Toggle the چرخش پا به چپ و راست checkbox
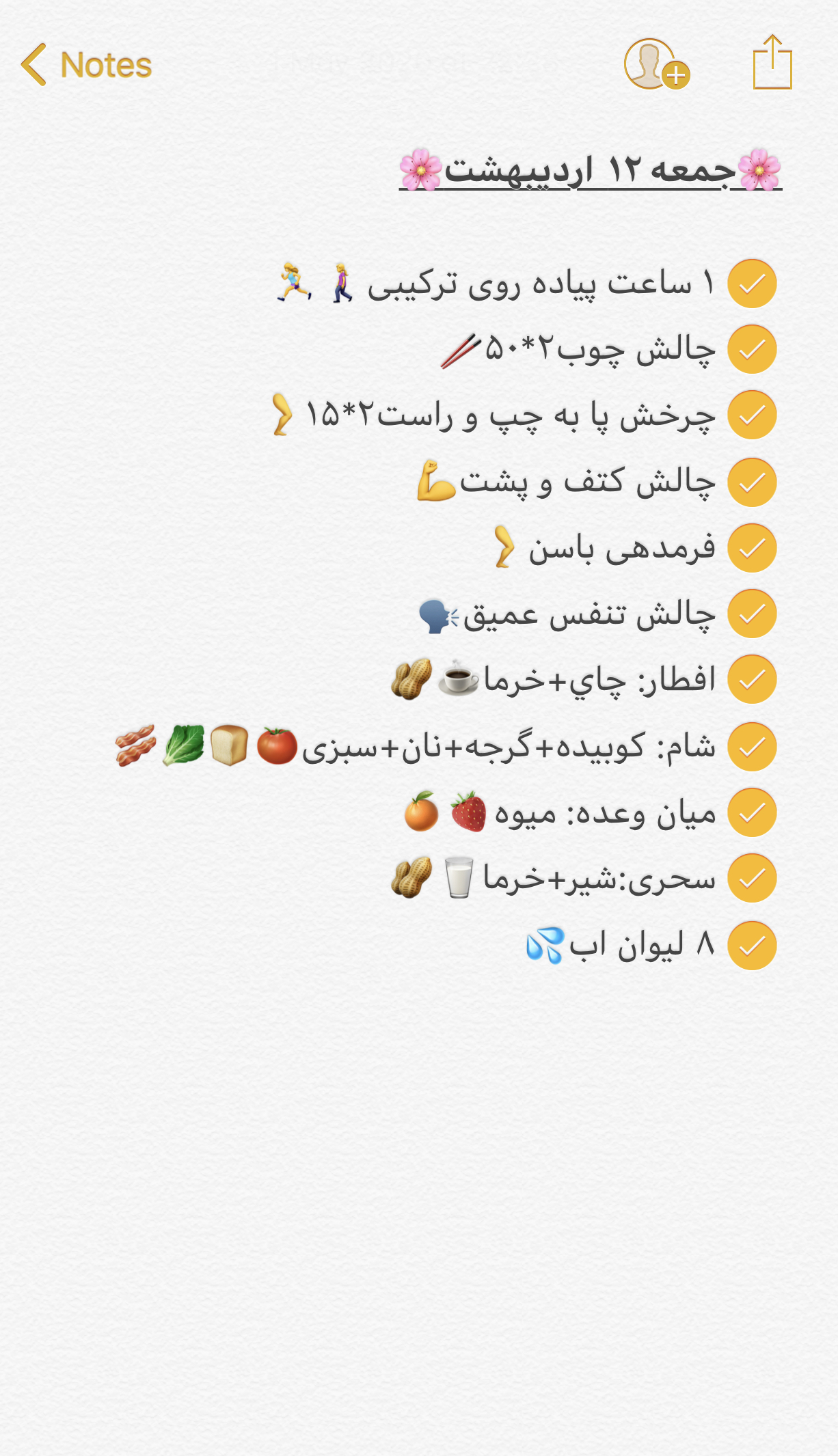838x1456 pixels. tap(752, 415)
